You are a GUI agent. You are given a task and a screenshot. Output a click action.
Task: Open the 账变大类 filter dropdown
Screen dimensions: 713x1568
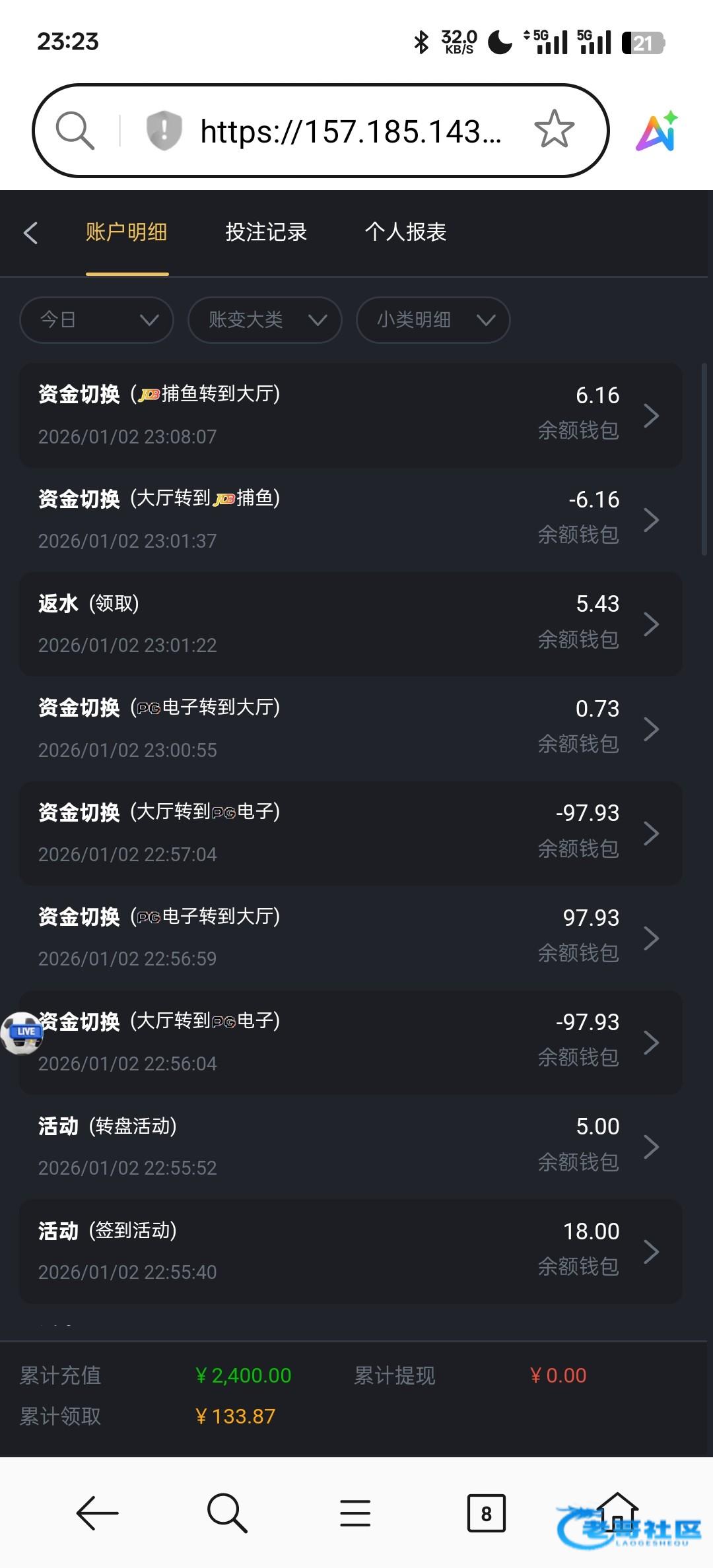point(265,320)
